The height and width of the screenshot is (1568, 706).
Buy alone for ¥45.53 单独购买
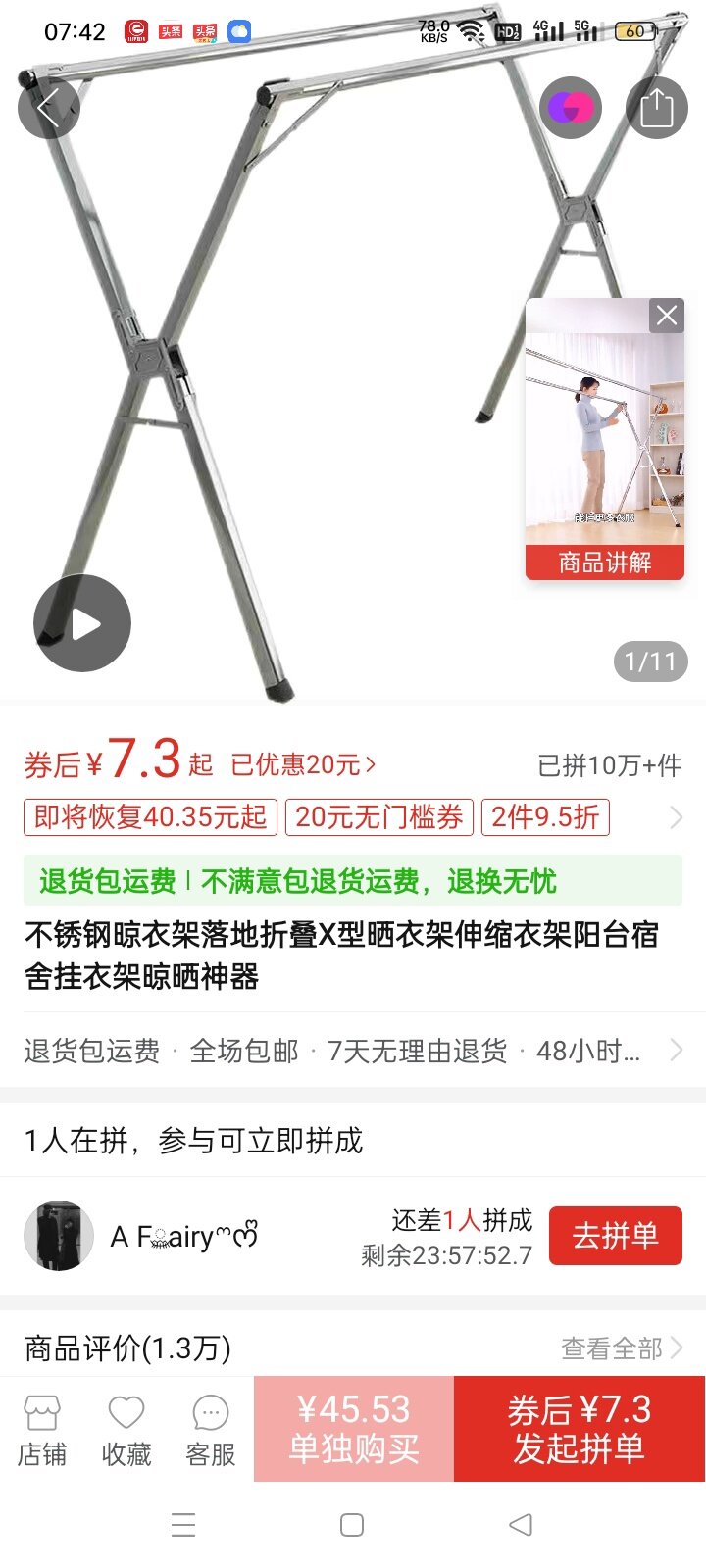(354, 1429)
